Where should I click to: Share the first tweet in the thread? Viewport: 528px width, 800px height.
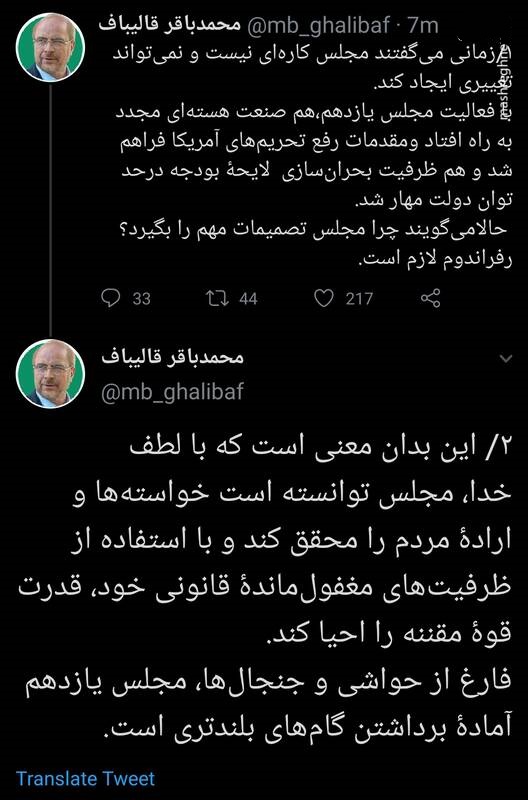click(431, 298)
